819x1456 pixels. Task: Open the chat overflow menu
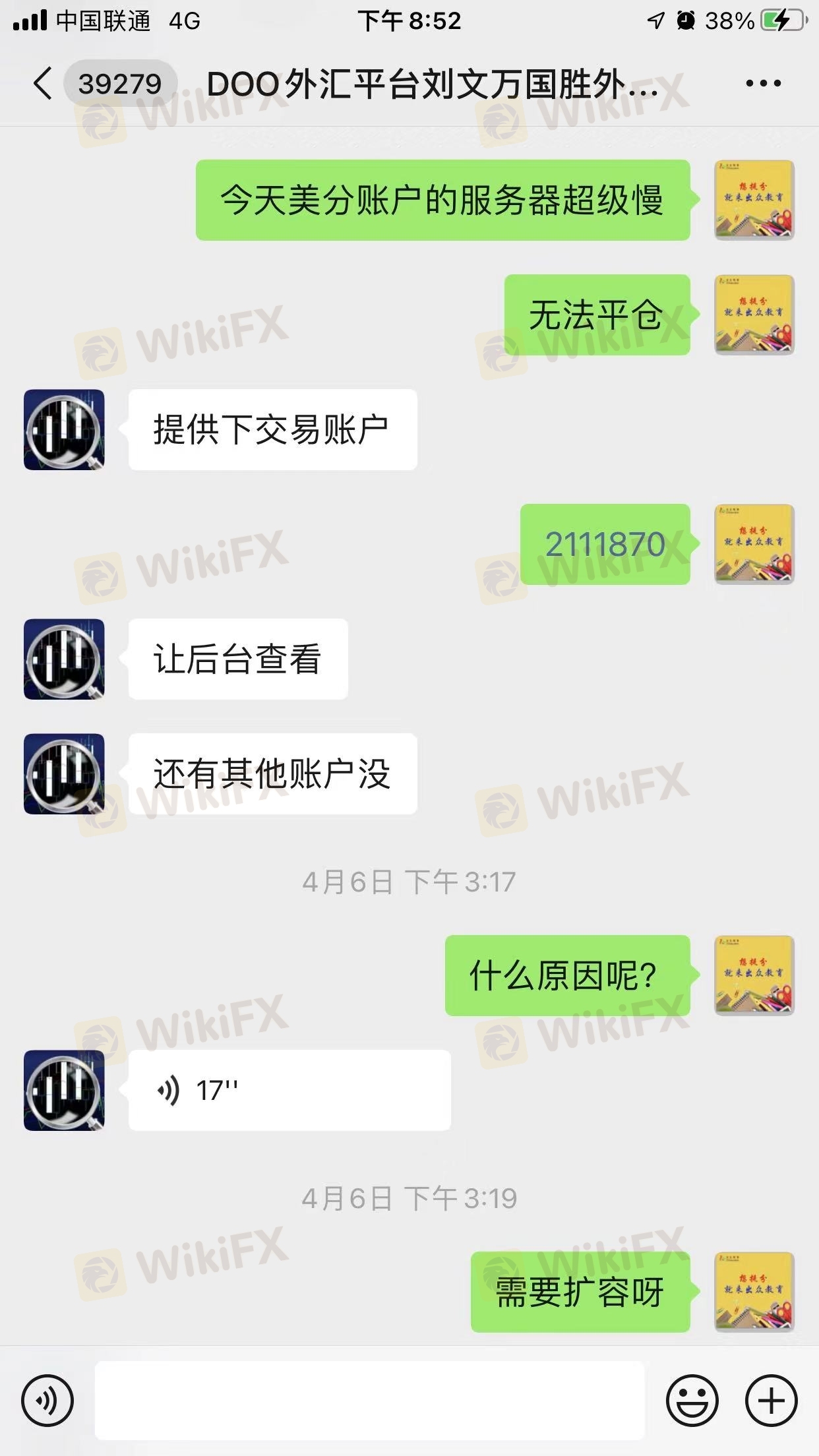(x=763, y=84)
